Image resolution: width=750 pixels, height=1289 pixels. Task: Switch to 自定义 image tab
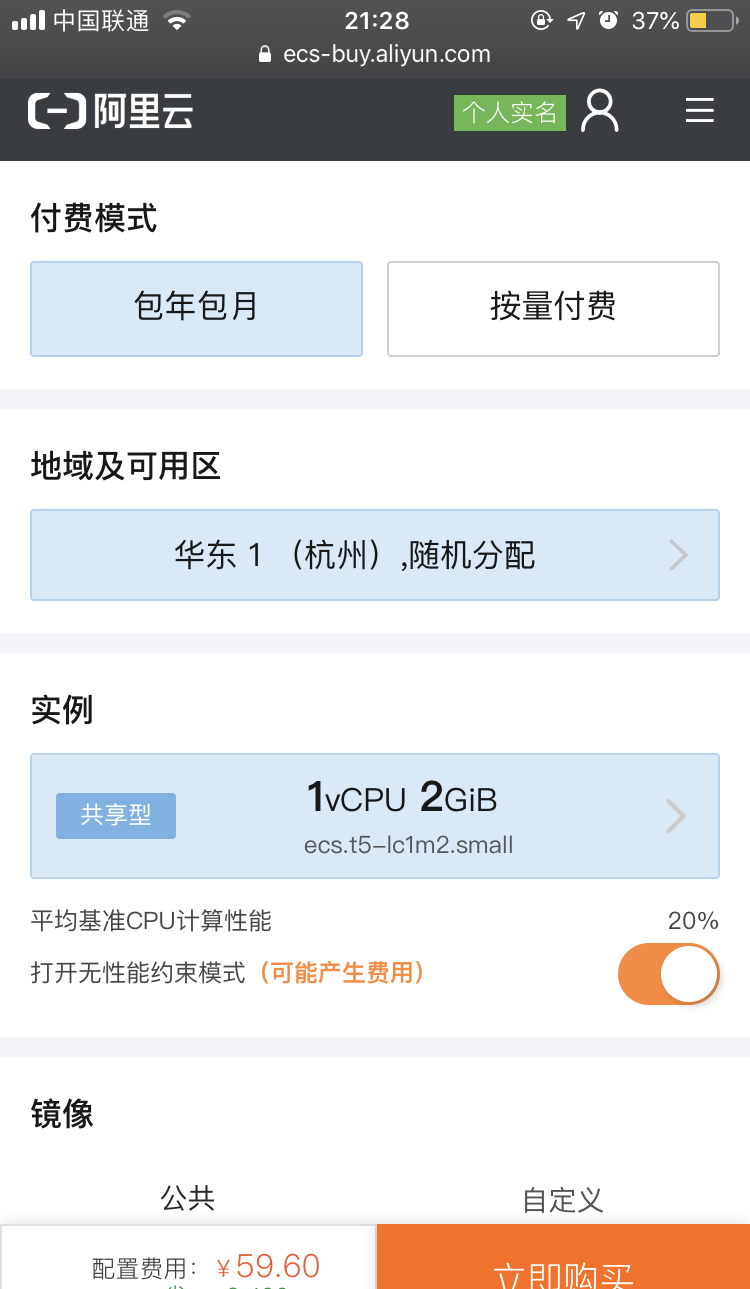[563, 1199]
